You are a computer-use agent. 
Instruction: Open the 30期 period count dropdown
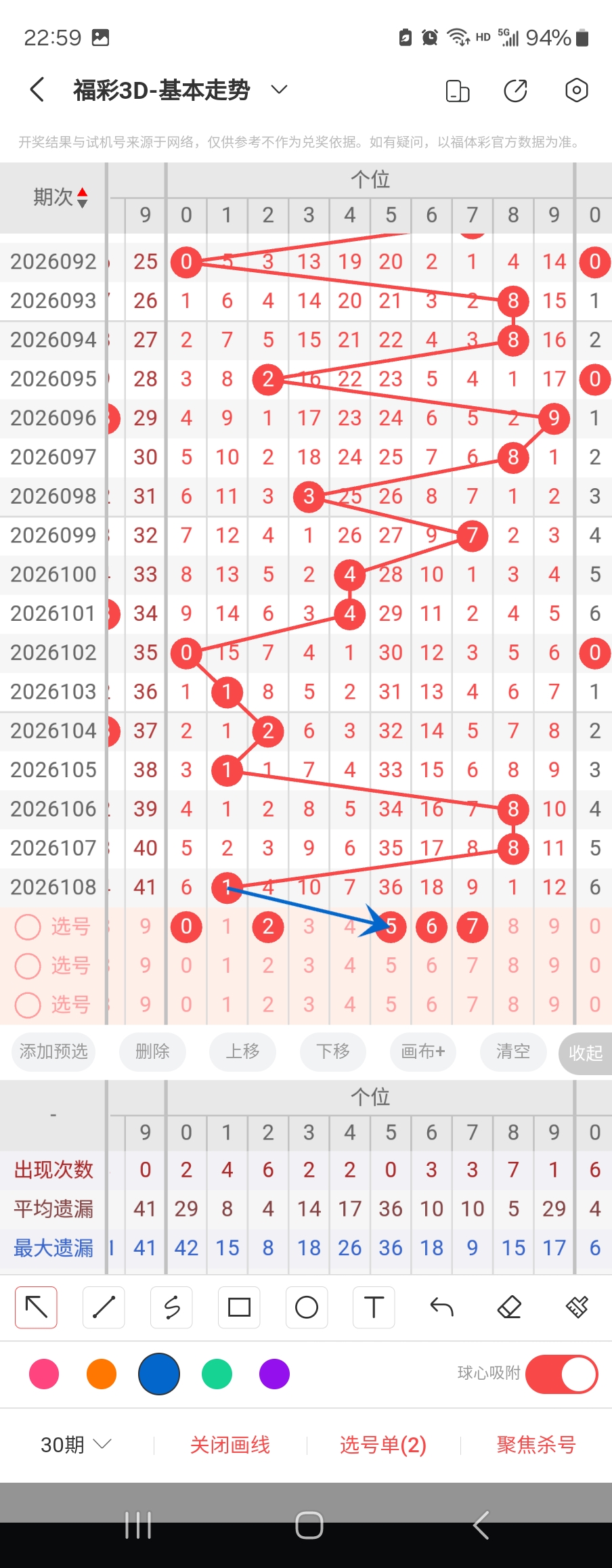(75, 1445)
